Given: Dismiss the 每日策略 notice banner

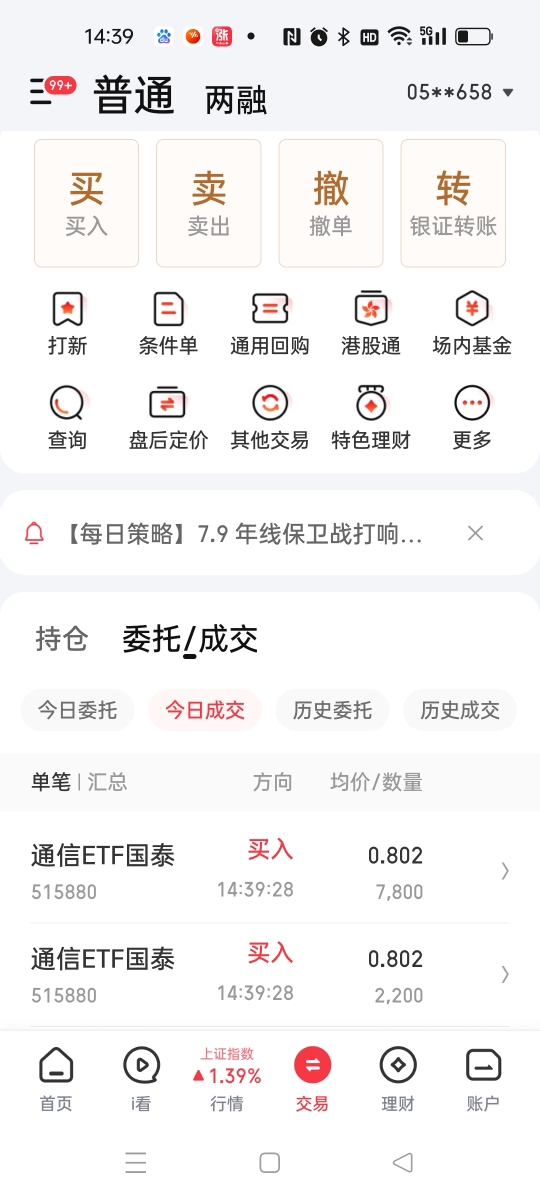Looking at the screenshot, I should (476, 533).
